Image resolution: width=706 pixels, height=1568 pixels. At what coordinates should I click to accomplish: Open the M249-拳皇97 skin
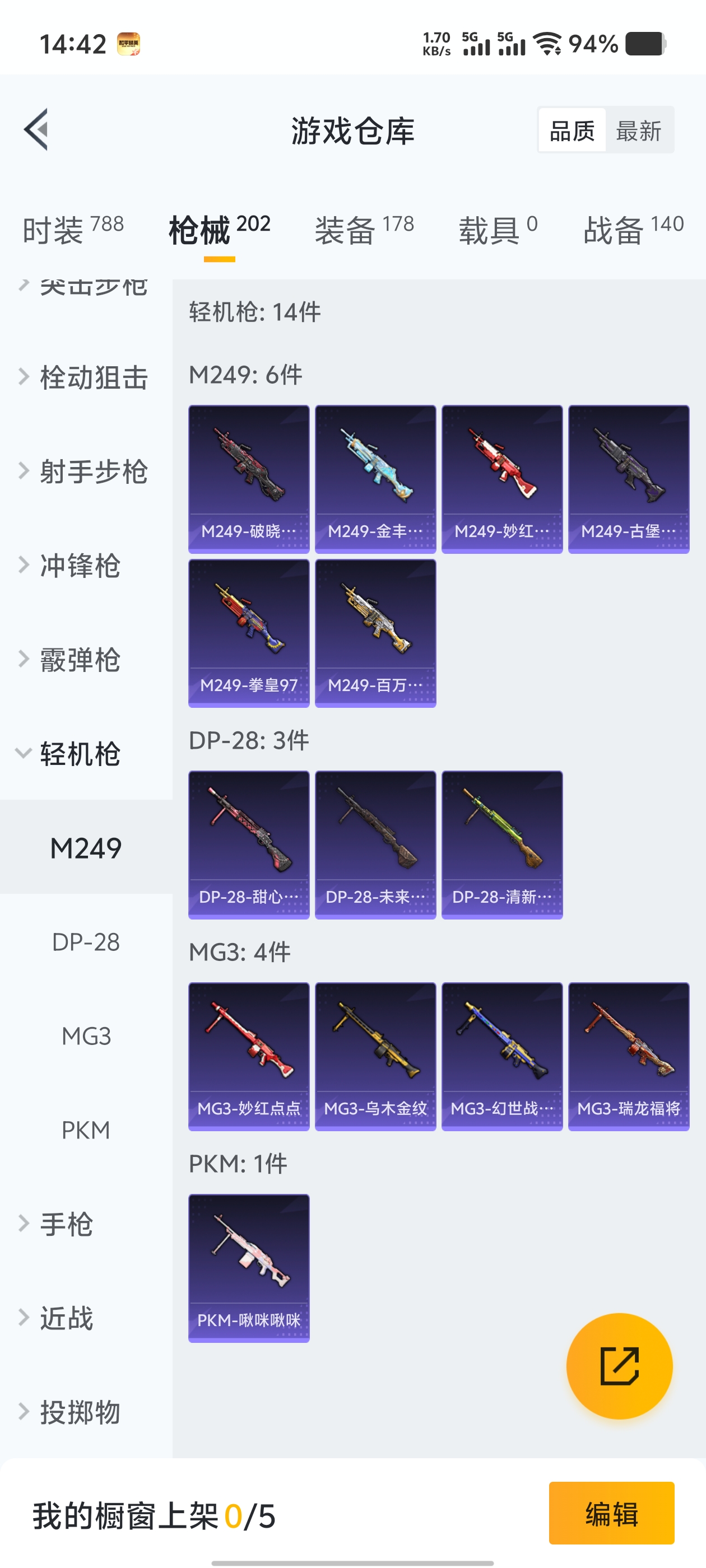pyautogui.click(x=249, y=633)
